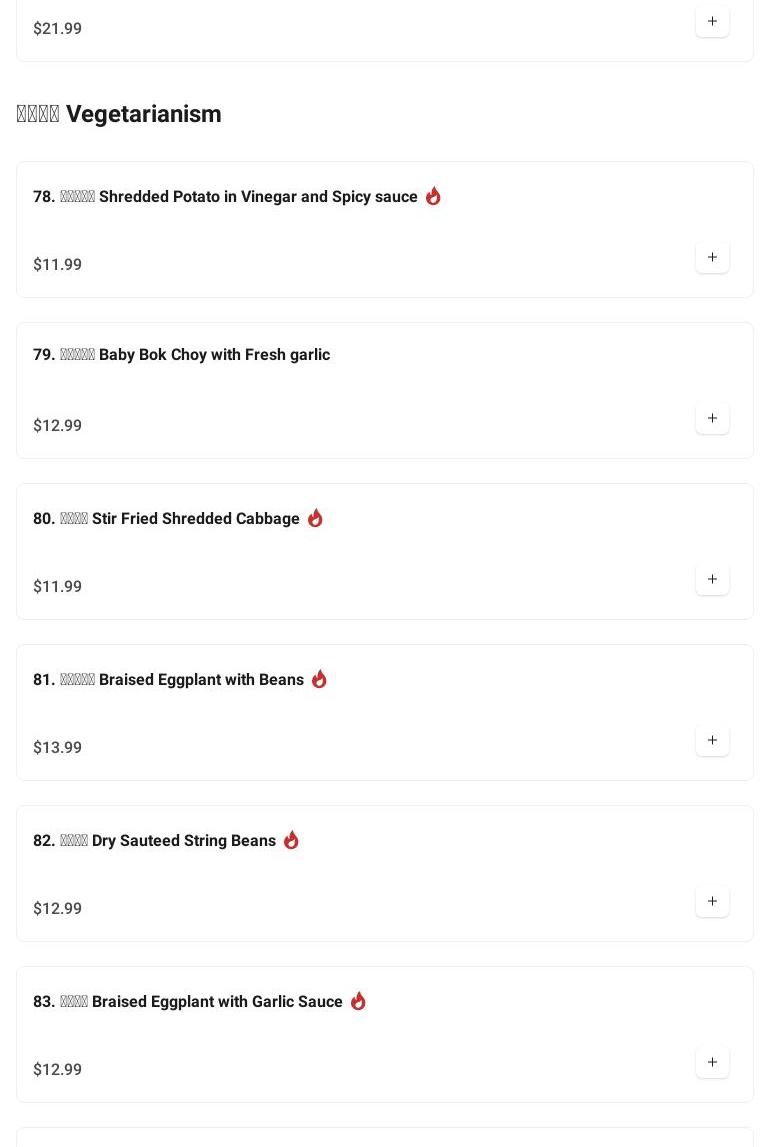This screenshot has width=770, height=1147.
Task: Open Stir Fried Shredded Cabbage item
Action: pyautogui.click(x=195, y=519)
